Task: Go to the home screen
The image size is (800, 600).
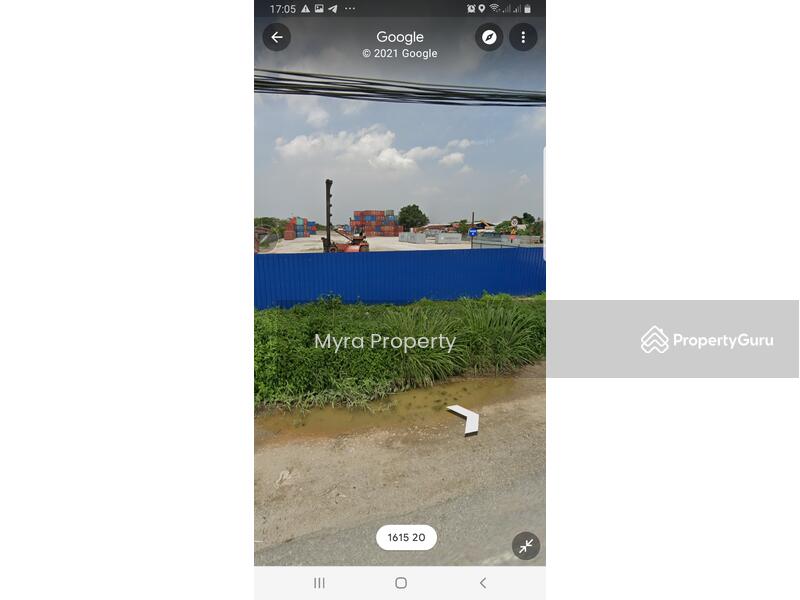Action: point(401,583)
